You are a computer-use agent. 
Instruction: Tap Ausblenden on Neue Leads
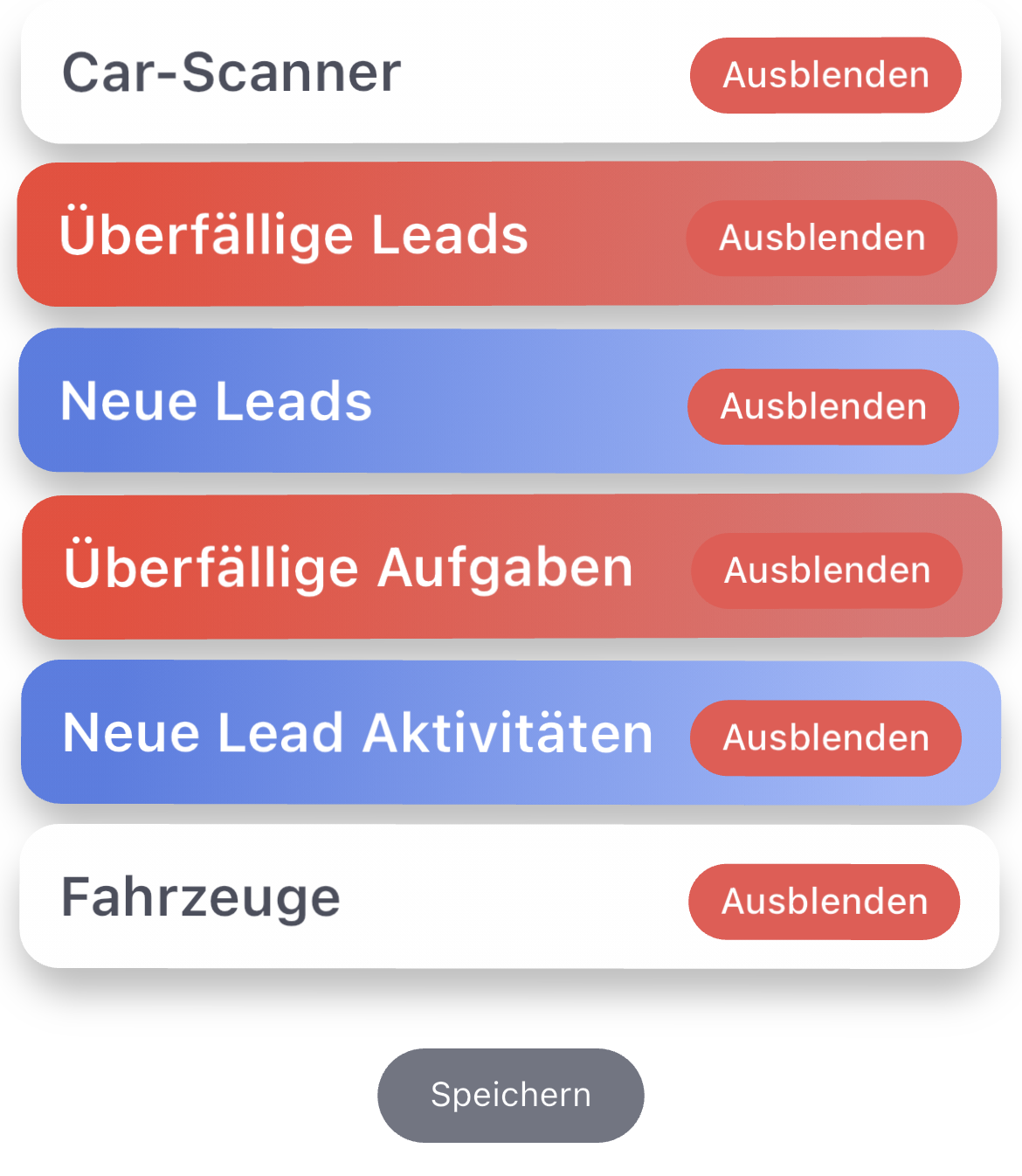[x=823, y=406]
